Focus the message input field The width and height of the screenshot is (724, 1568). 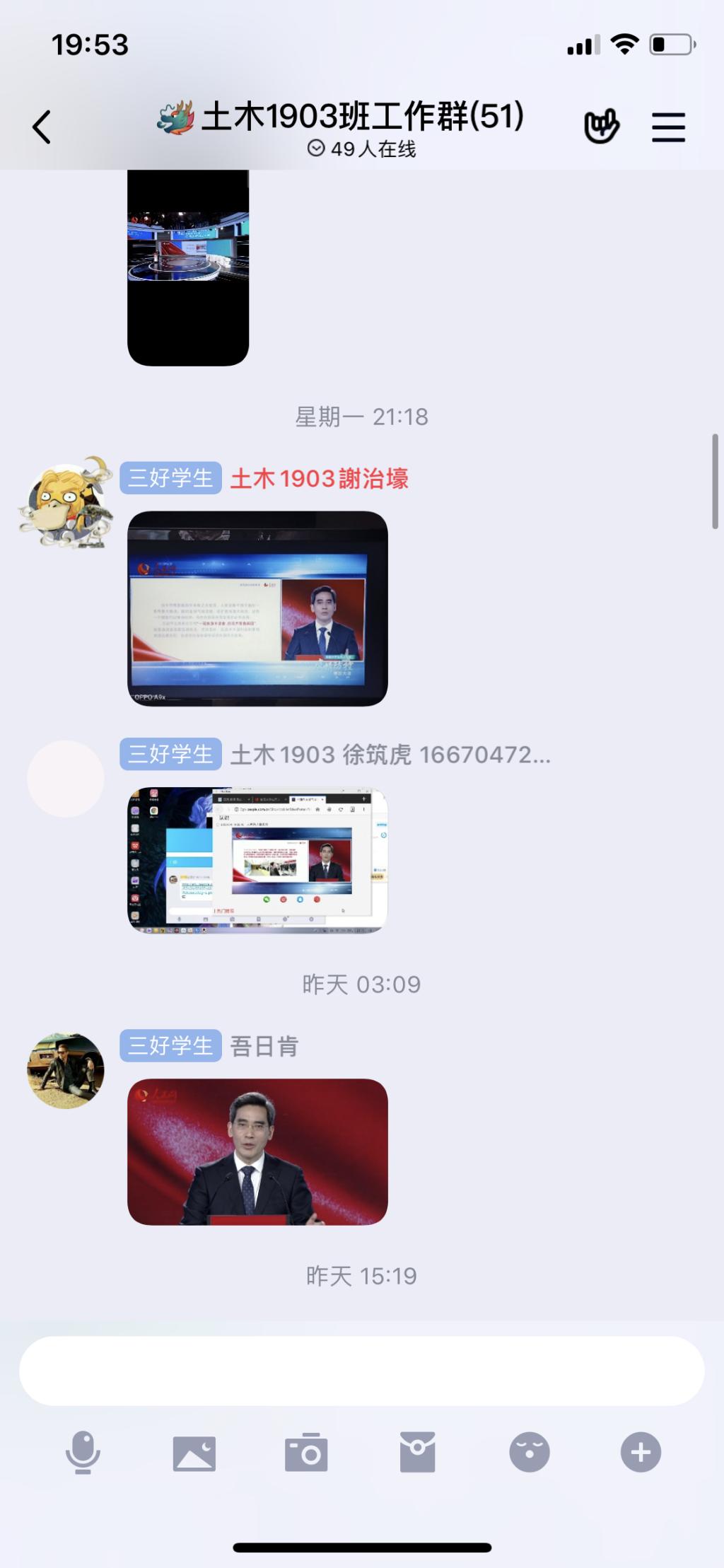click(361, 1371)
